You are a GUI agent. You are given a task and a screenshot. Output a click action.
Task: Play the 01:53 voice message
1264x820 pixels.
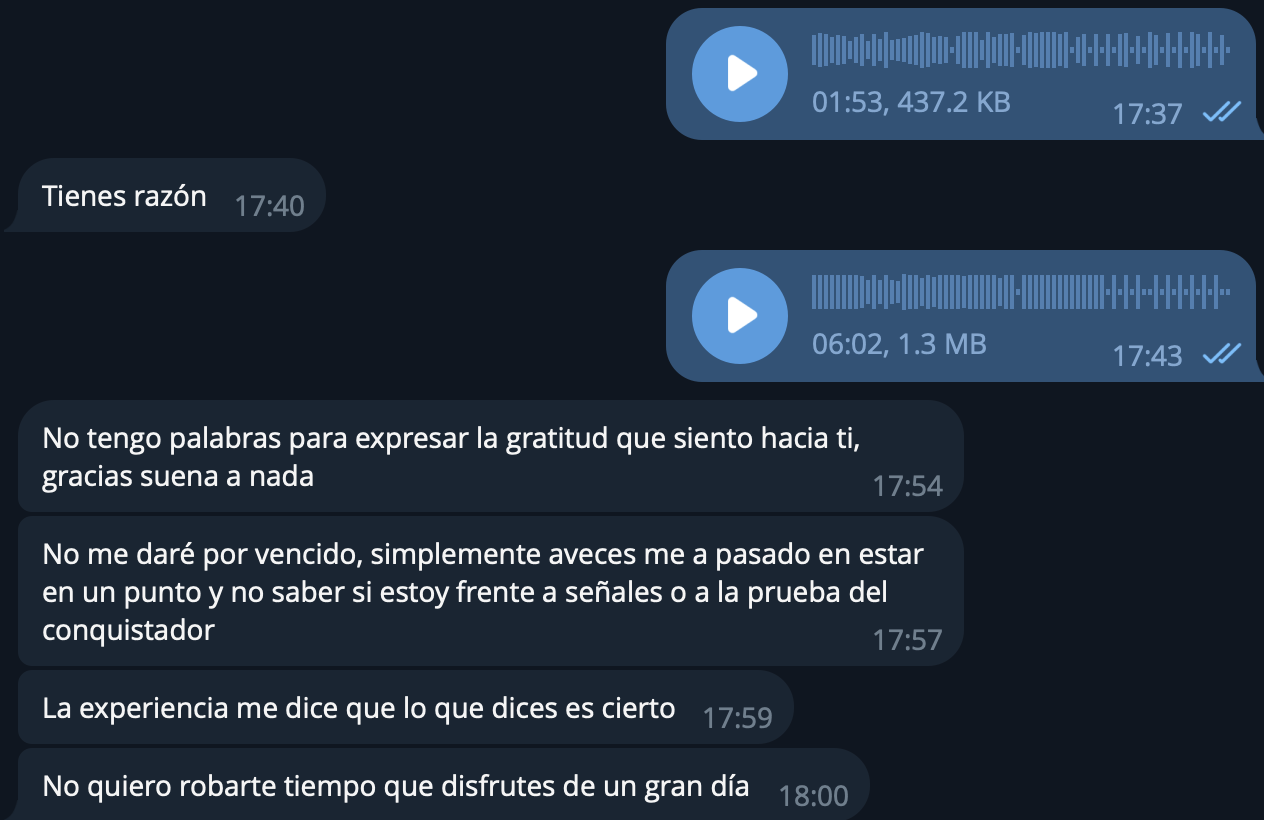pos(740,73)
